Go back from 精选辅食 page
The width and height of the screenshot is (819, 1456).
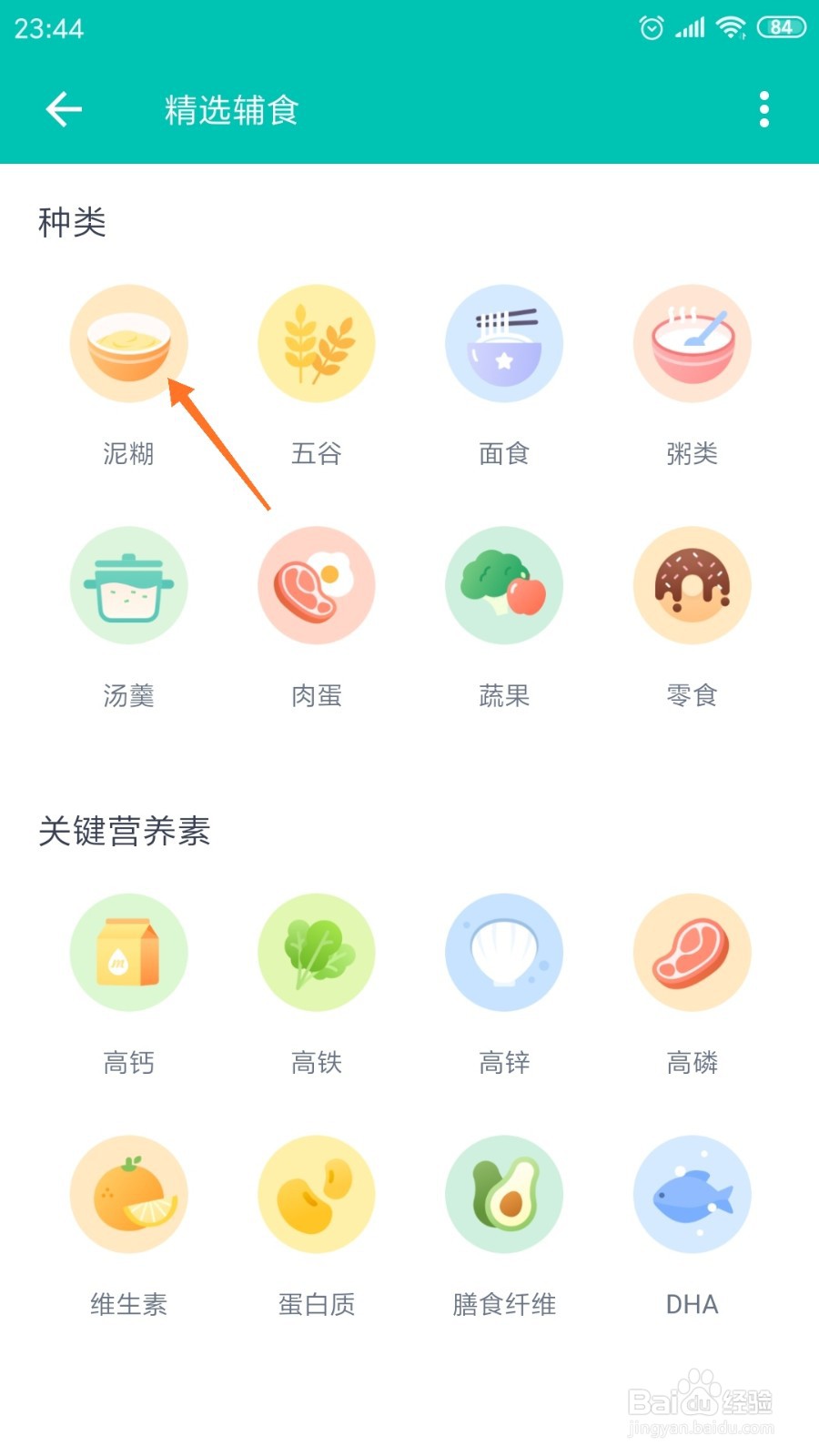click(64, 110)
